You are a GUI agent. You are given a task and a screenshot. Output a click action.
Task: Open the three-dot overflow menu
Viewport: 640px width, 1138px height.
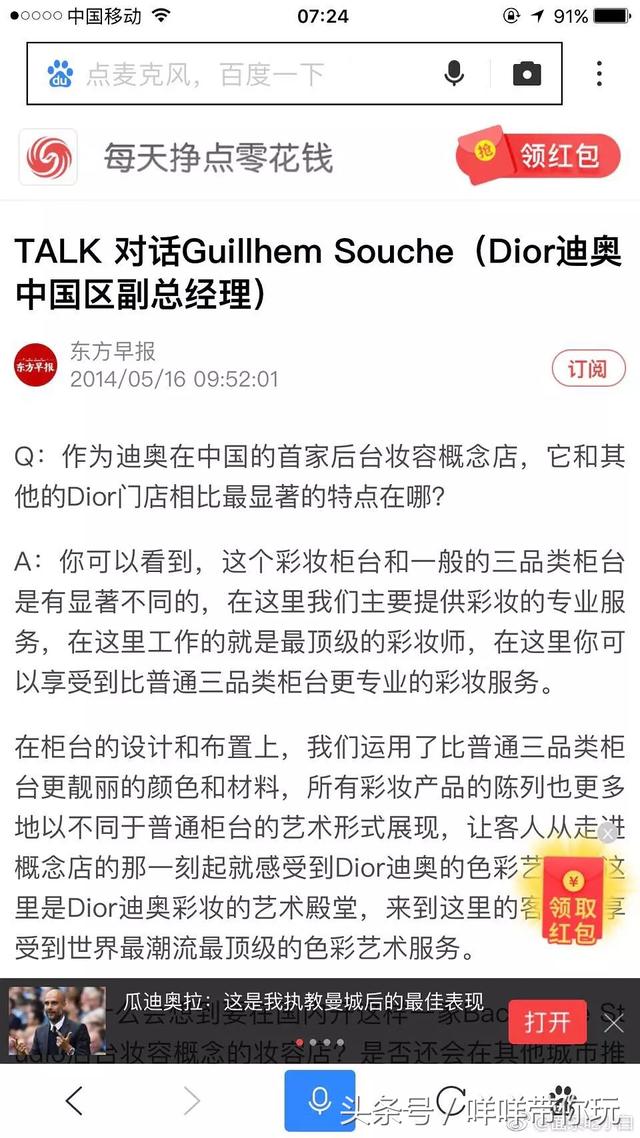(598, 74)
